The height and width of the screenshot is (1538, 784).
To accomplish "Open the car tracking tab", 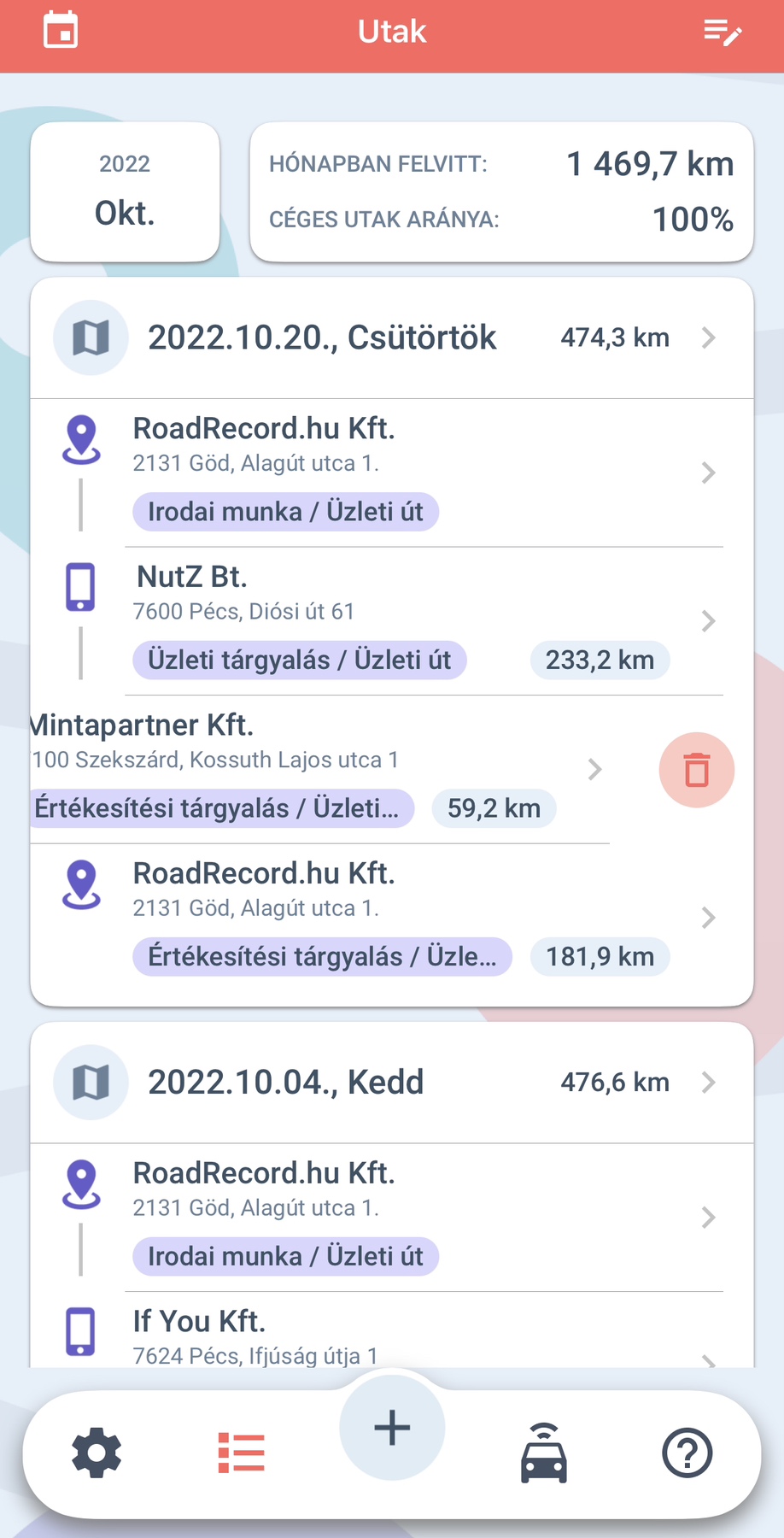I will point(544,1452).
